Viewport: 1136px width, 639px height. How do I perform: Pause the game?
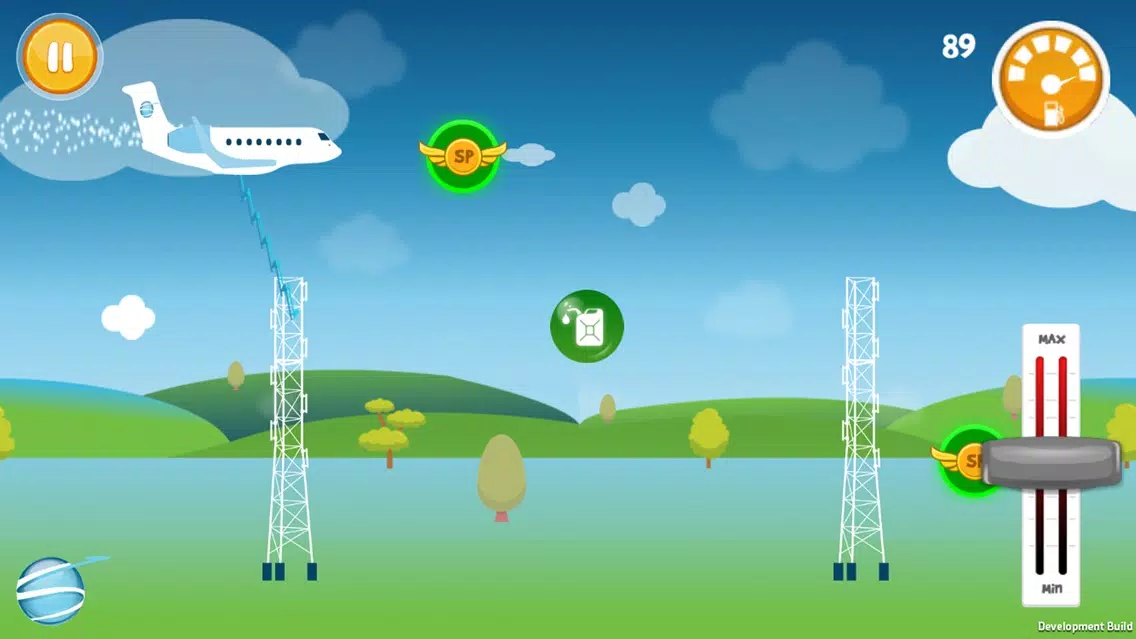60,56
